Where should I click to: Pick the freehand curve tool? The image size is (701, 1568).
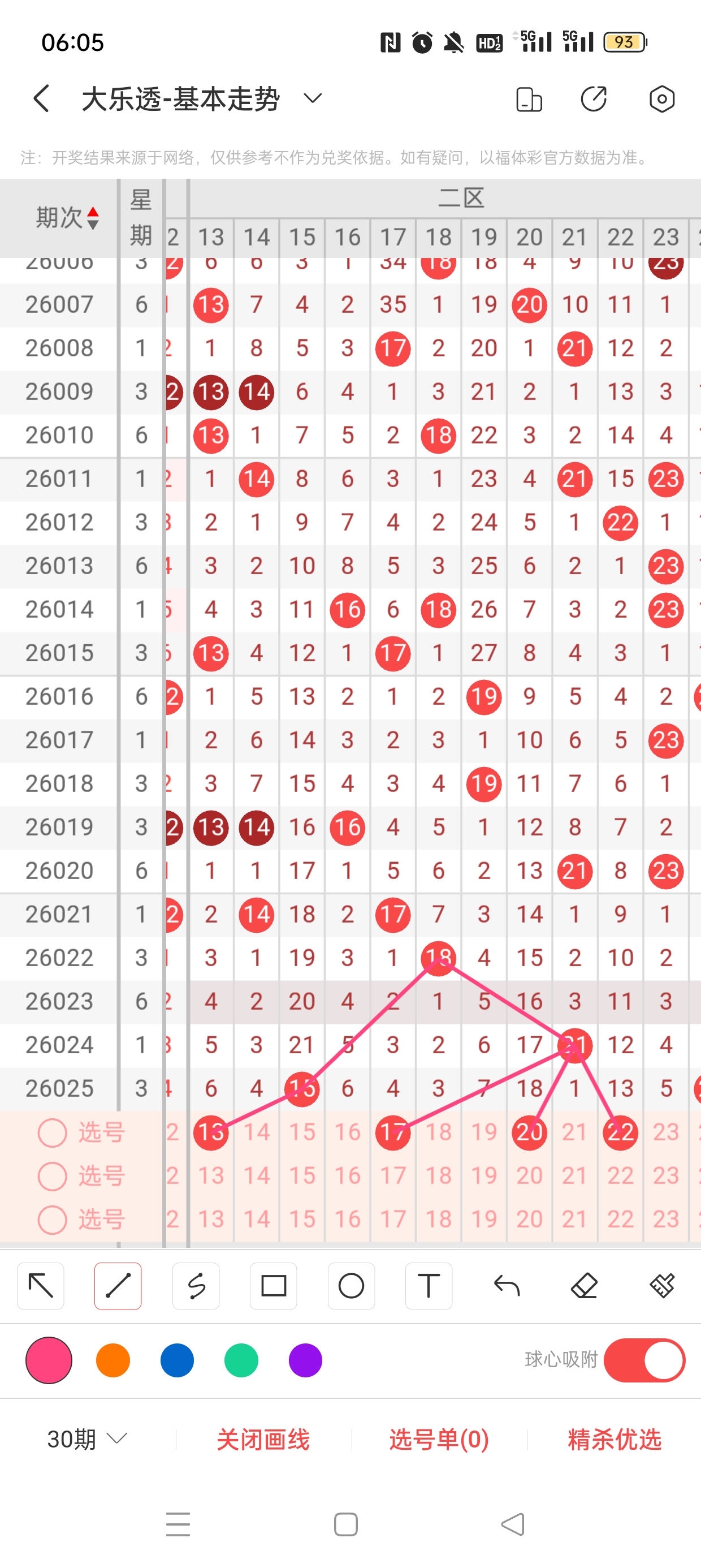point(196,1286)
